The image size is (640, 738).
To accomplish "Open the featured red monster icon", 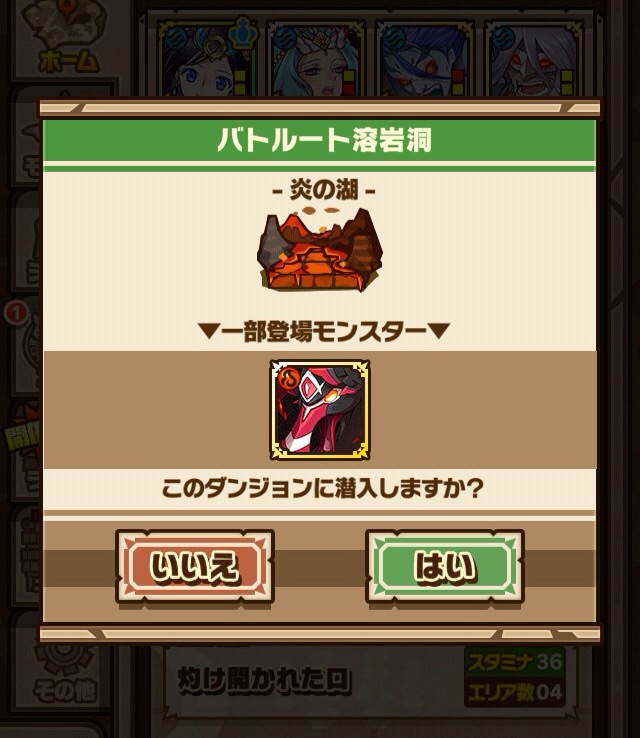I will [x=320, y=411].
